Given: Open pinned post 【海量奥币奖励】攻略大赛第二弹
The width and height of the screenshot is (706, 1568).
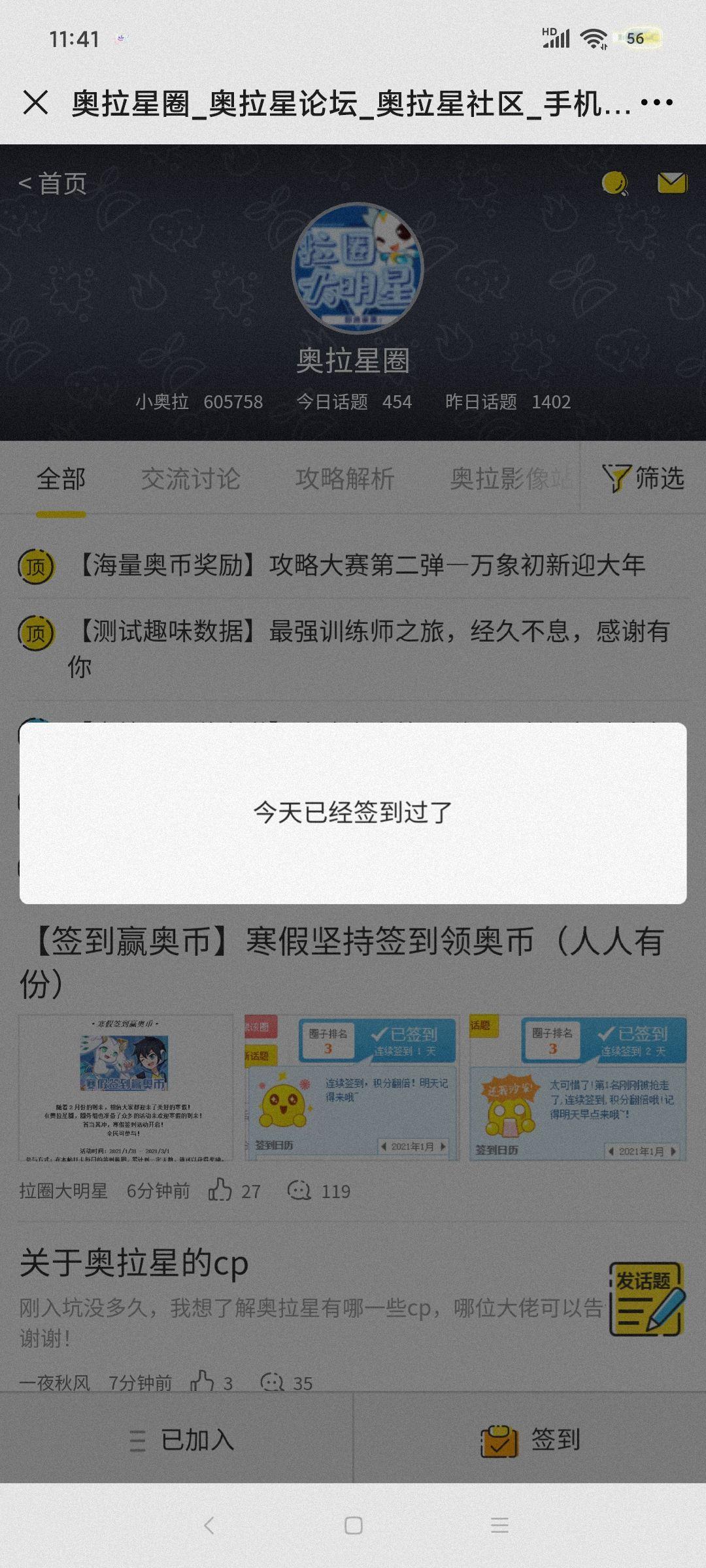Looking at the screenshot, I should coord(361,566).
